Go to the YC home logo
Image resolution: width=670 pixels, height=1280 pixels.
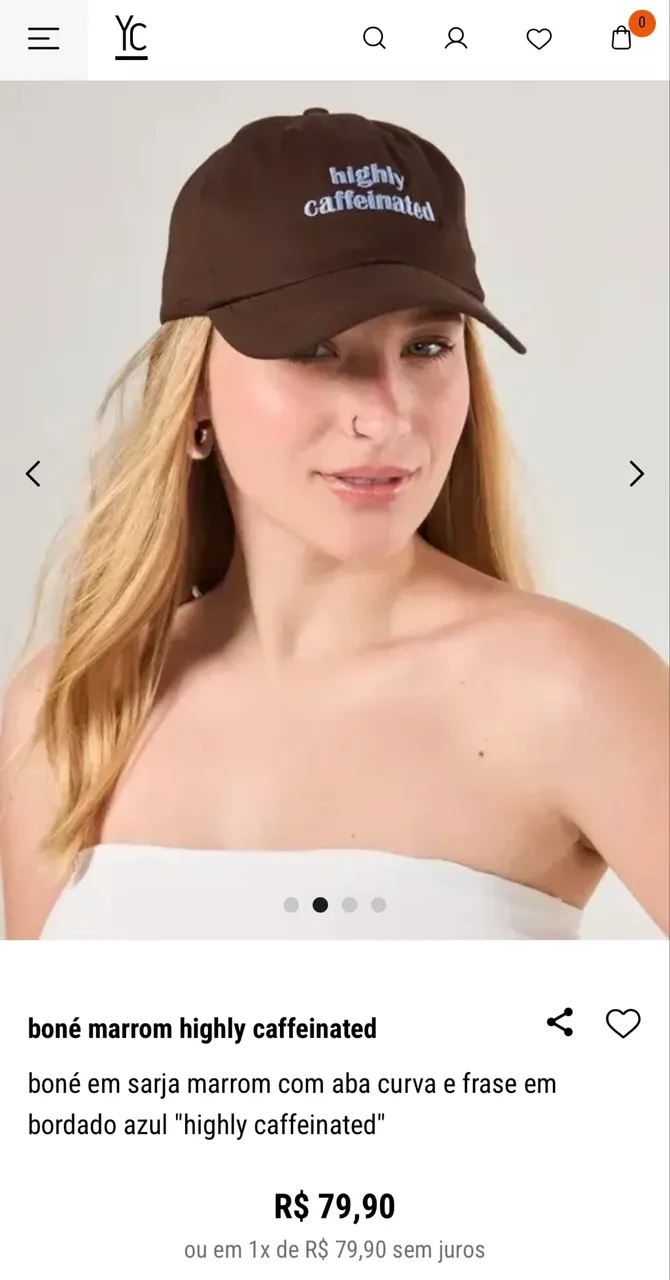pos(131,38)
